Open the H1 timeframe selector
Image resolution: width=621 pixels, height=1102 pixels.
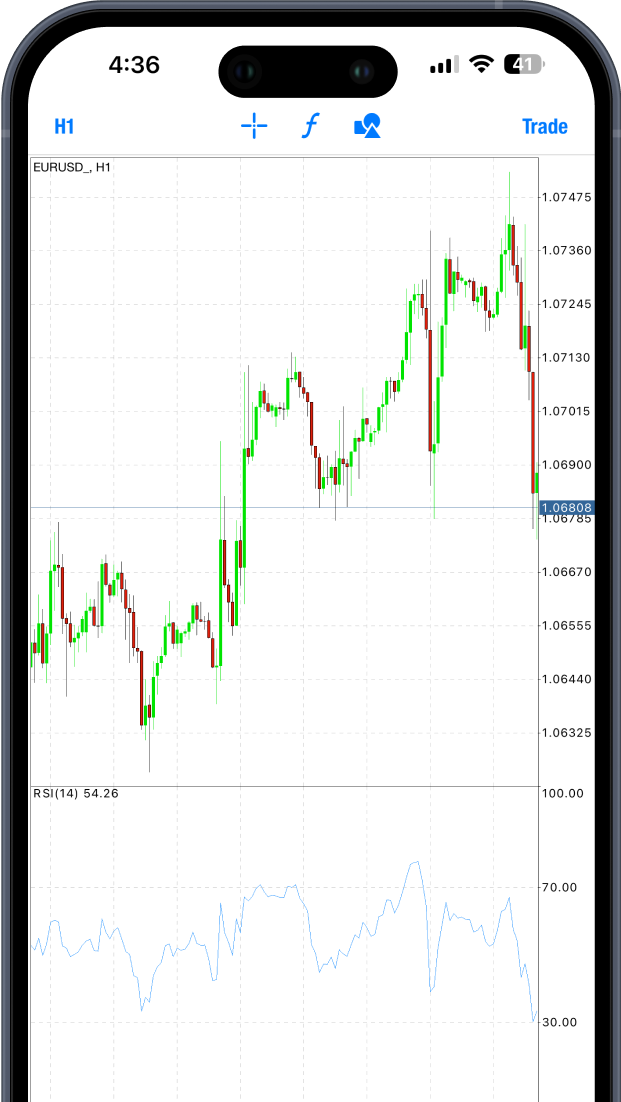click(64, 126)
